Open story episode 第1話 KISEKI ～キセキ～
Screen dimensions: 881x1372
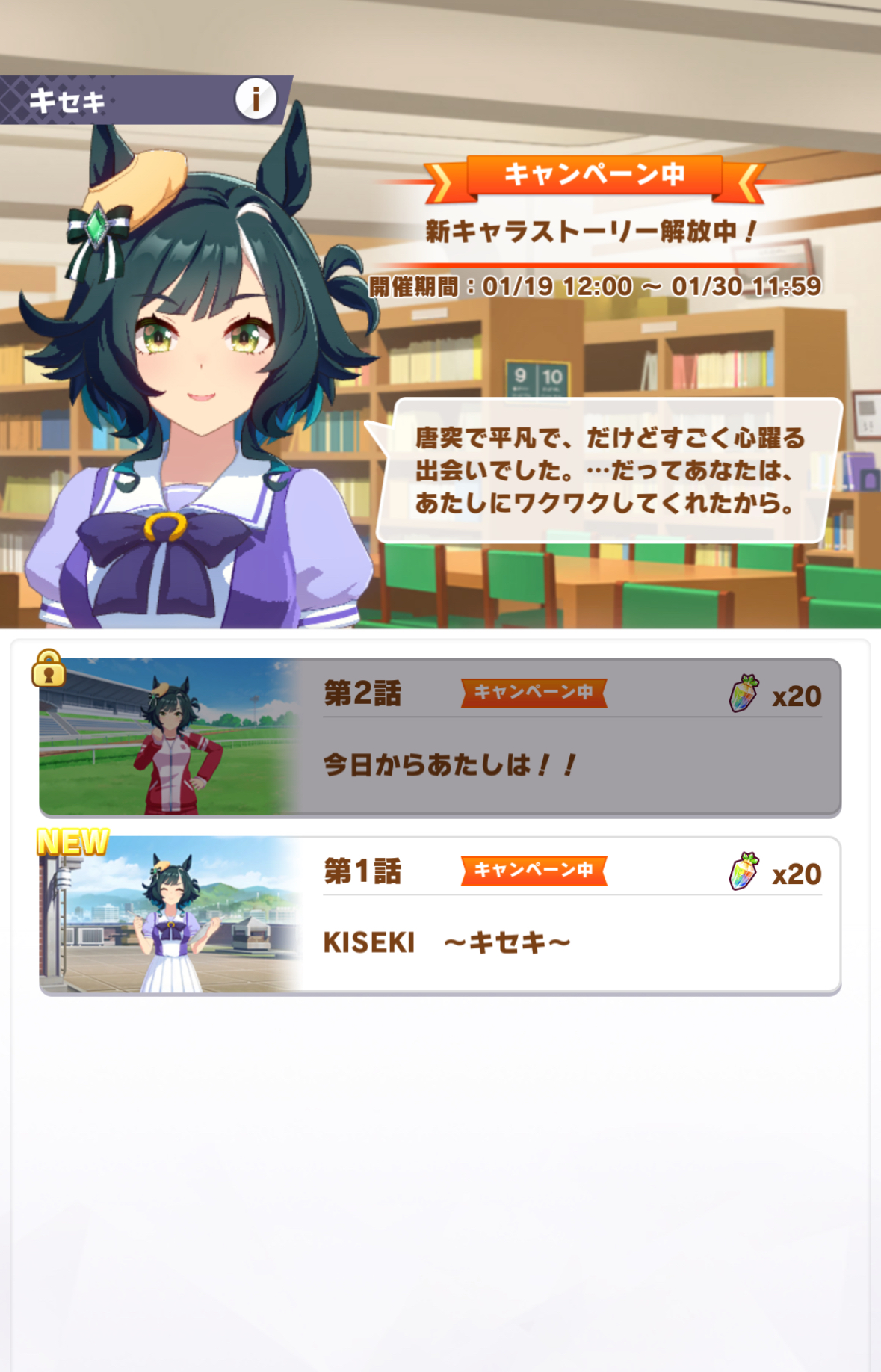pyautogui.click(x=440, y=915)
